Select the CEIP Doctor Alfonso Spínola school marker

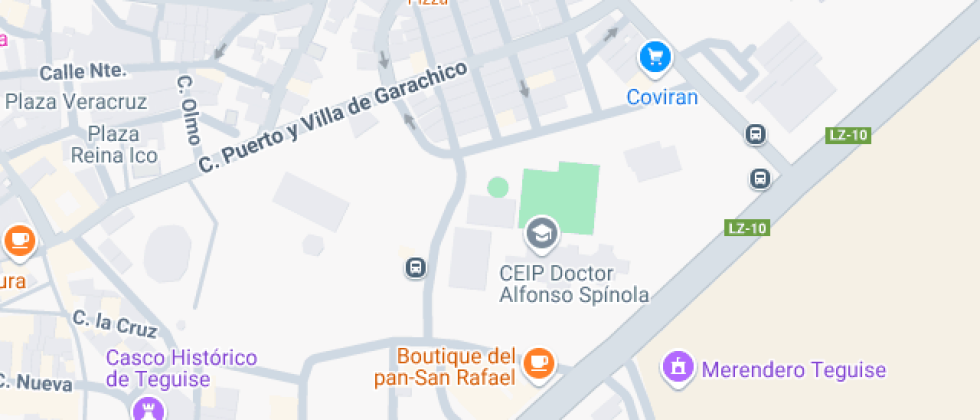[x=541, y=234]
